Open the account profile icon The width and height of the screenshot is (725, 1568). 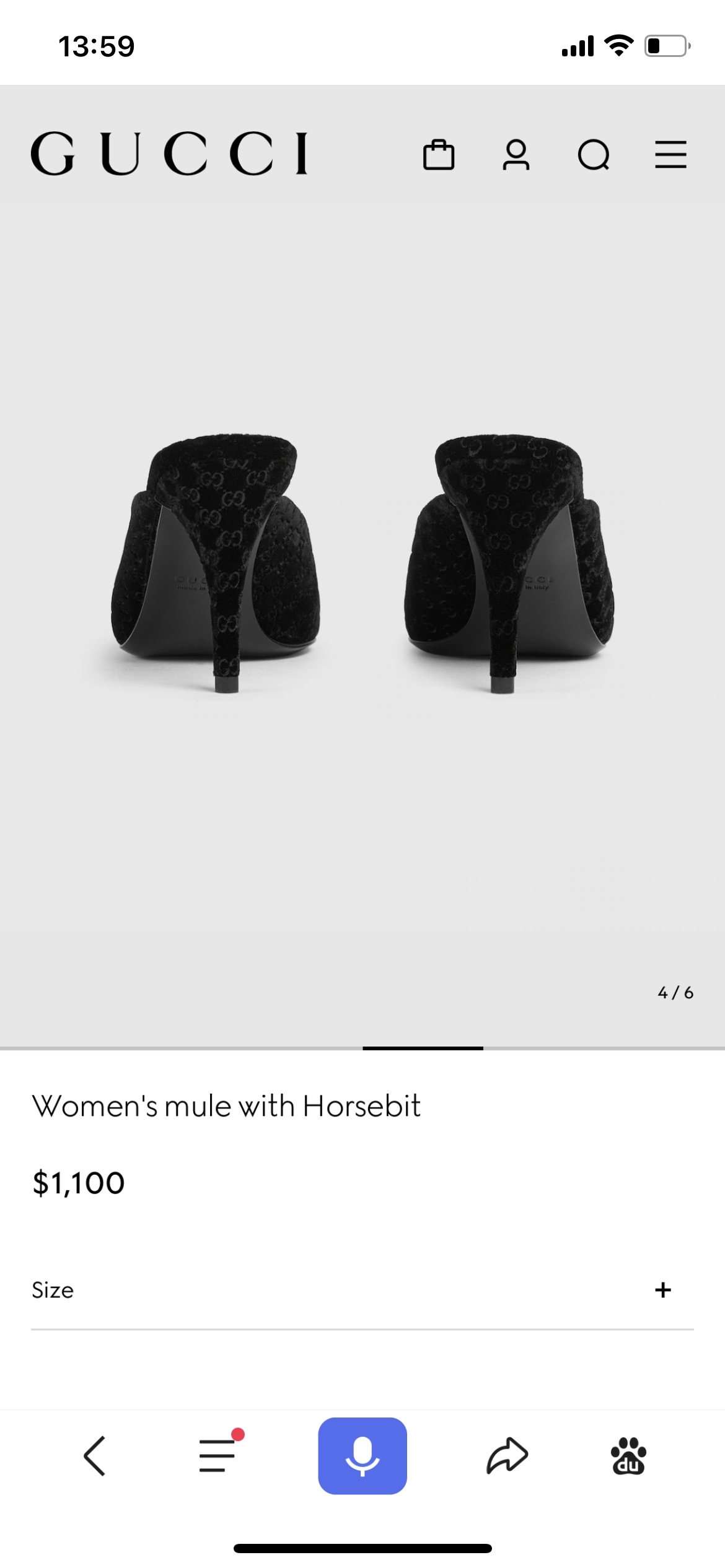[x=516, y=155]
